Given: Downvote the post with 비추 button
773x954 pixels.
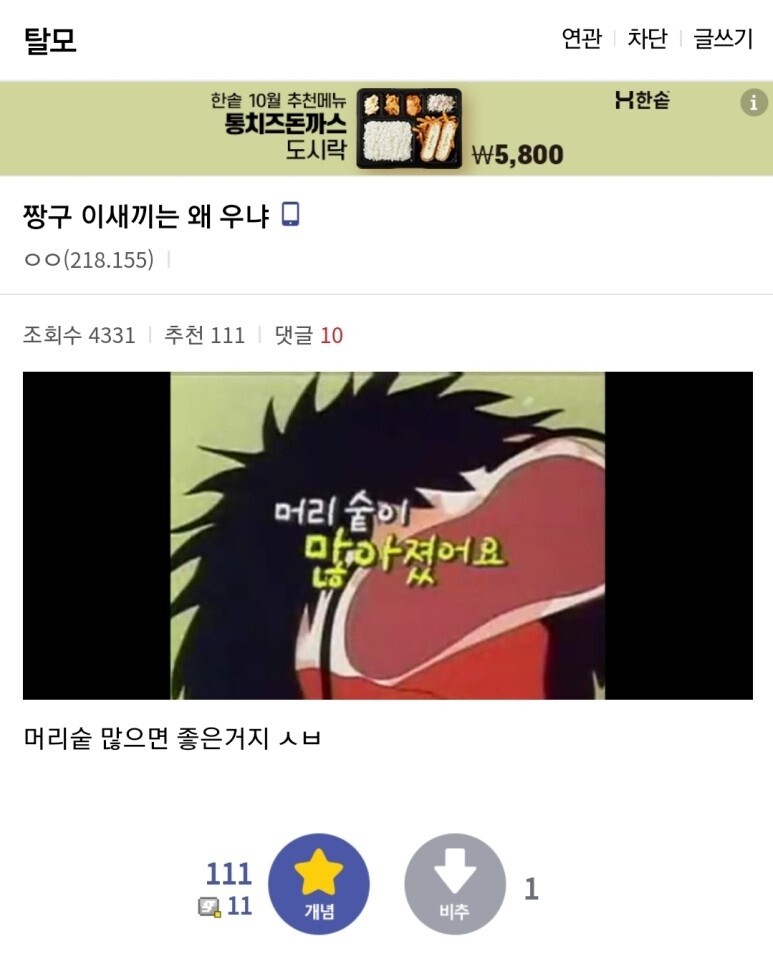Looking at the screenshot, I should click(x=454, y=884).
